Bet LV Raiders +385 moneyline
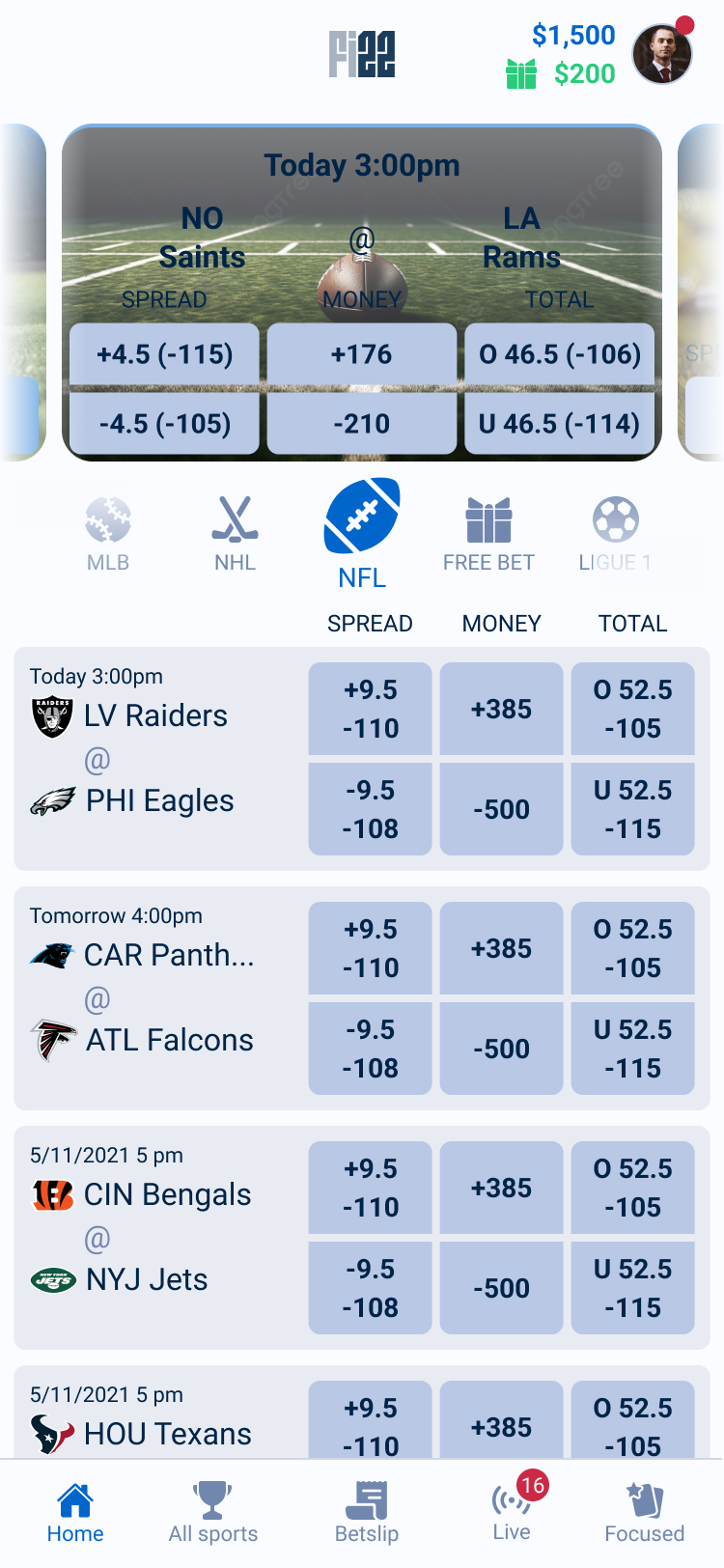Viewport: 724px width, 1568px height. 501,709
